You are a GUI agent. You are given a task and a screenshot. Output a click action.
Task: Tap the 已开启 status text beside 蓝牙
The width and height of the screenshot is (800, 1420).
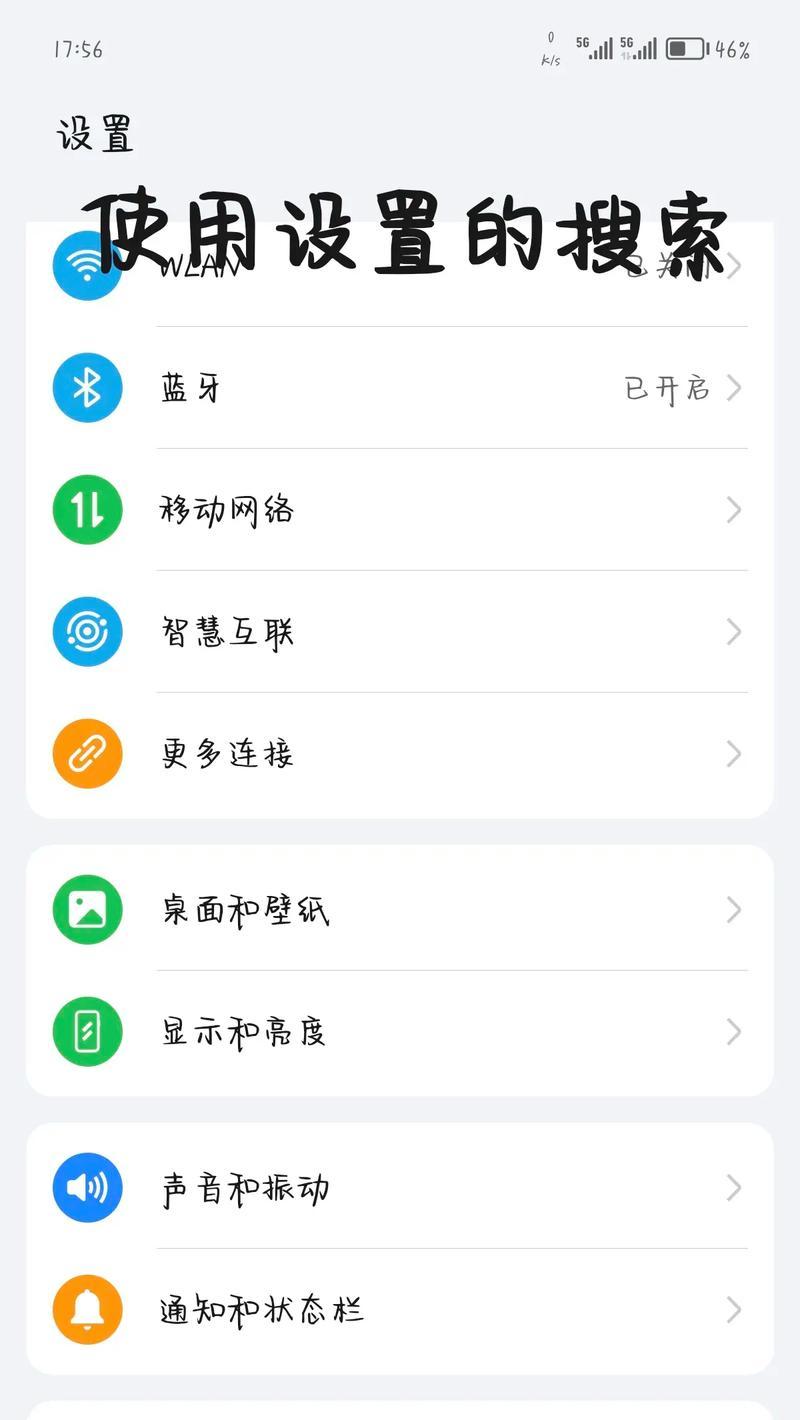coord(668,387)
